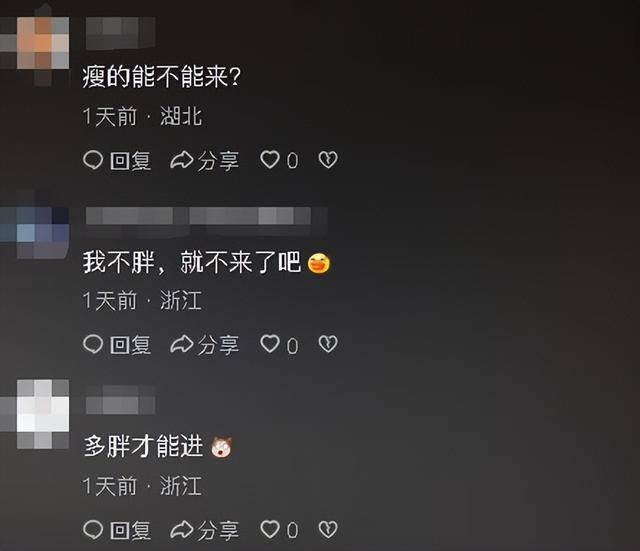Reply to the comment "我不胖,就不来了吧"
Viewport: 640px width, 551px height.
click(x=116, y=345)
